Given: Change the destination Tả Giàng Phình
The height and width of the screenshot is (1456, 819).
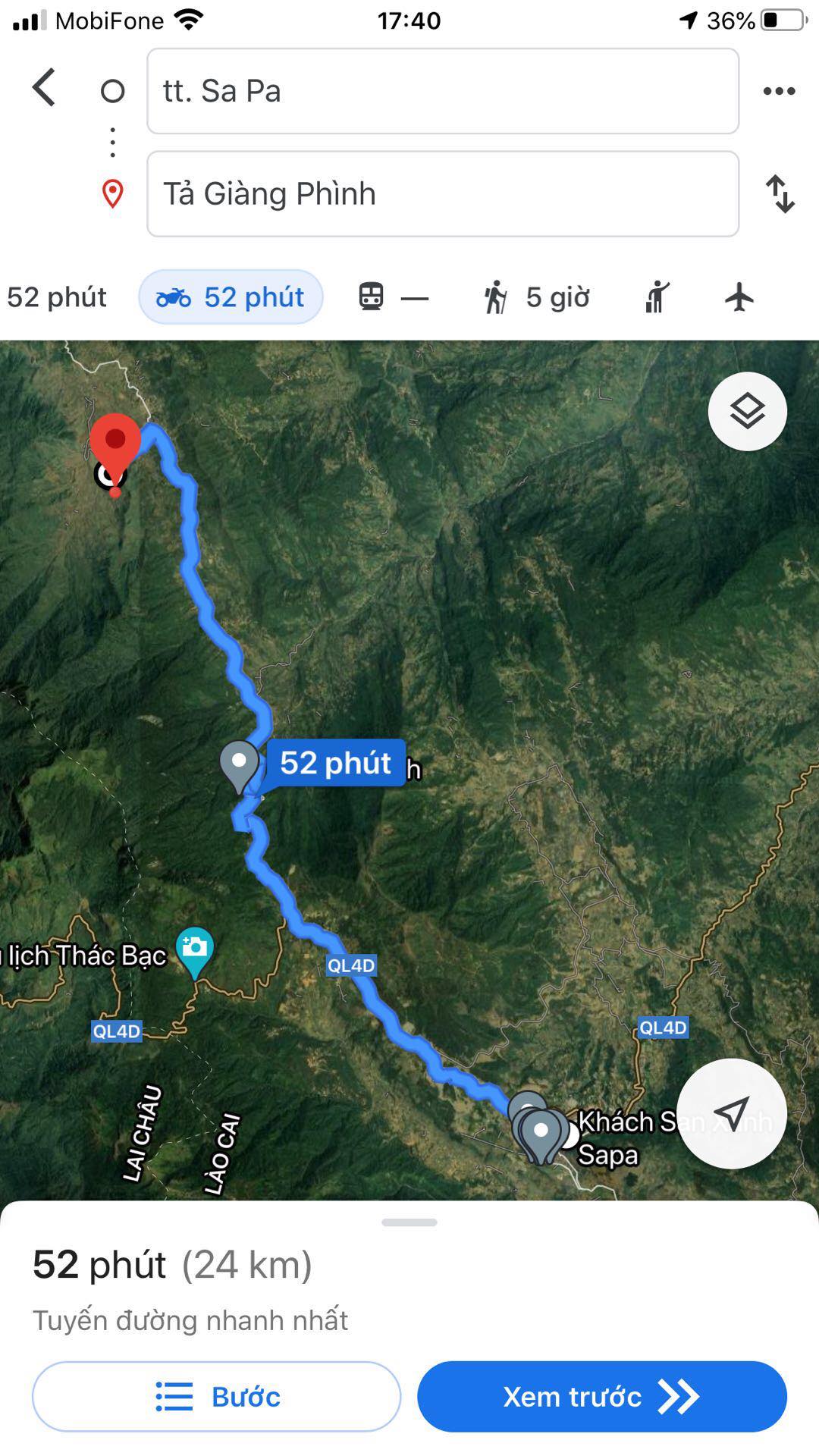Looking at the screenshot, I should pos(442,194).
